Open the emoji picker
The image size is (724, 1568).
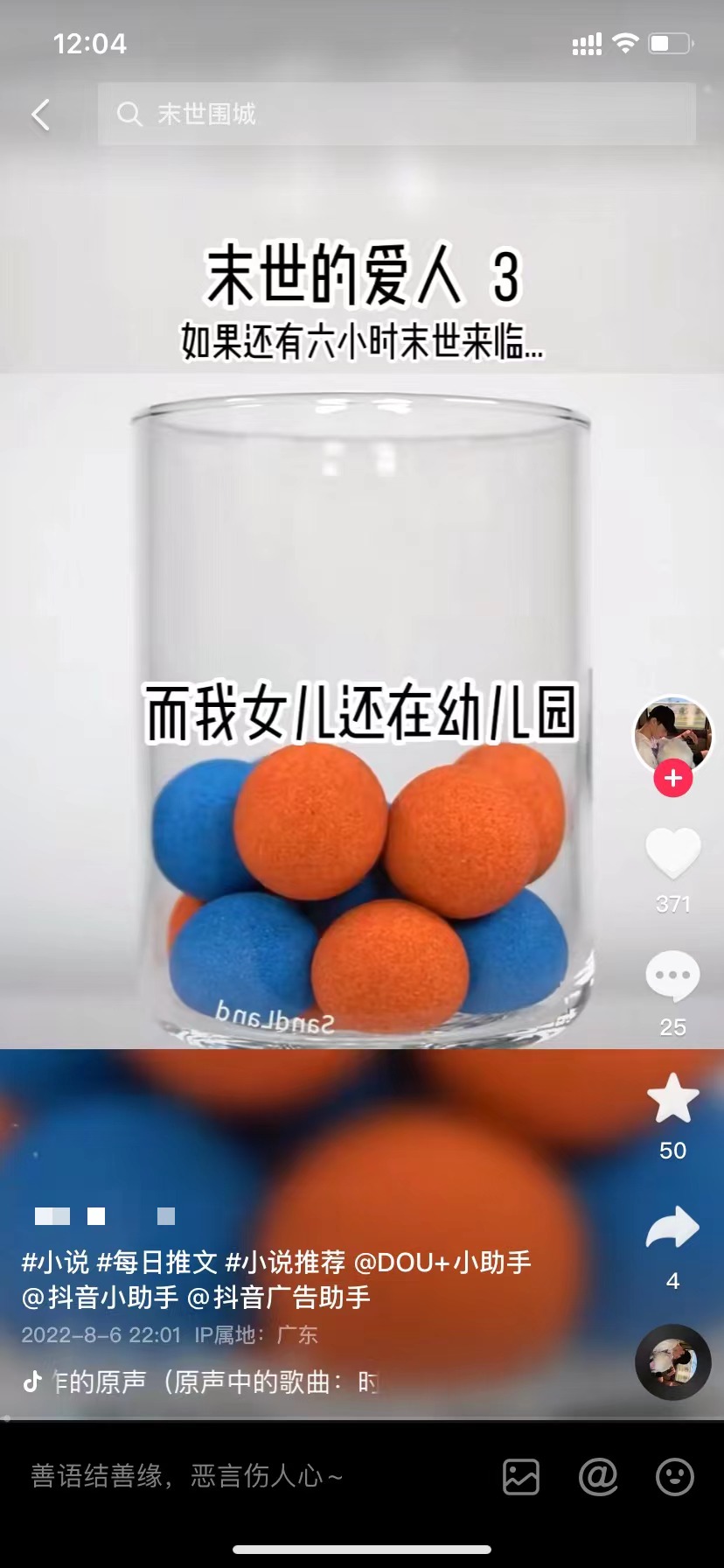674,1477
